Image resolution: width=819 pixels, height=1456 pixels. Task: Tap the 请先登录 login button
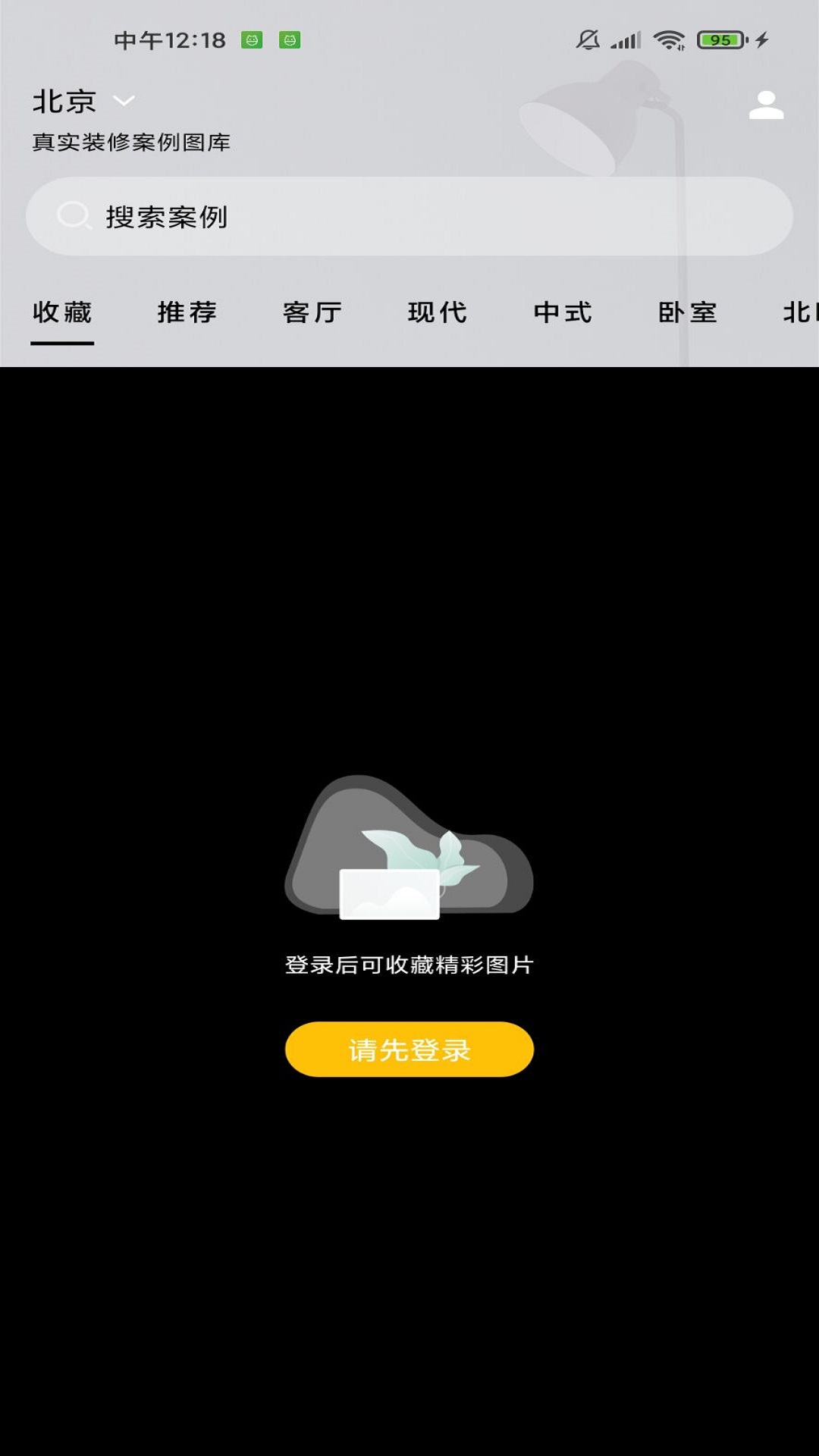click(409, 1050)
